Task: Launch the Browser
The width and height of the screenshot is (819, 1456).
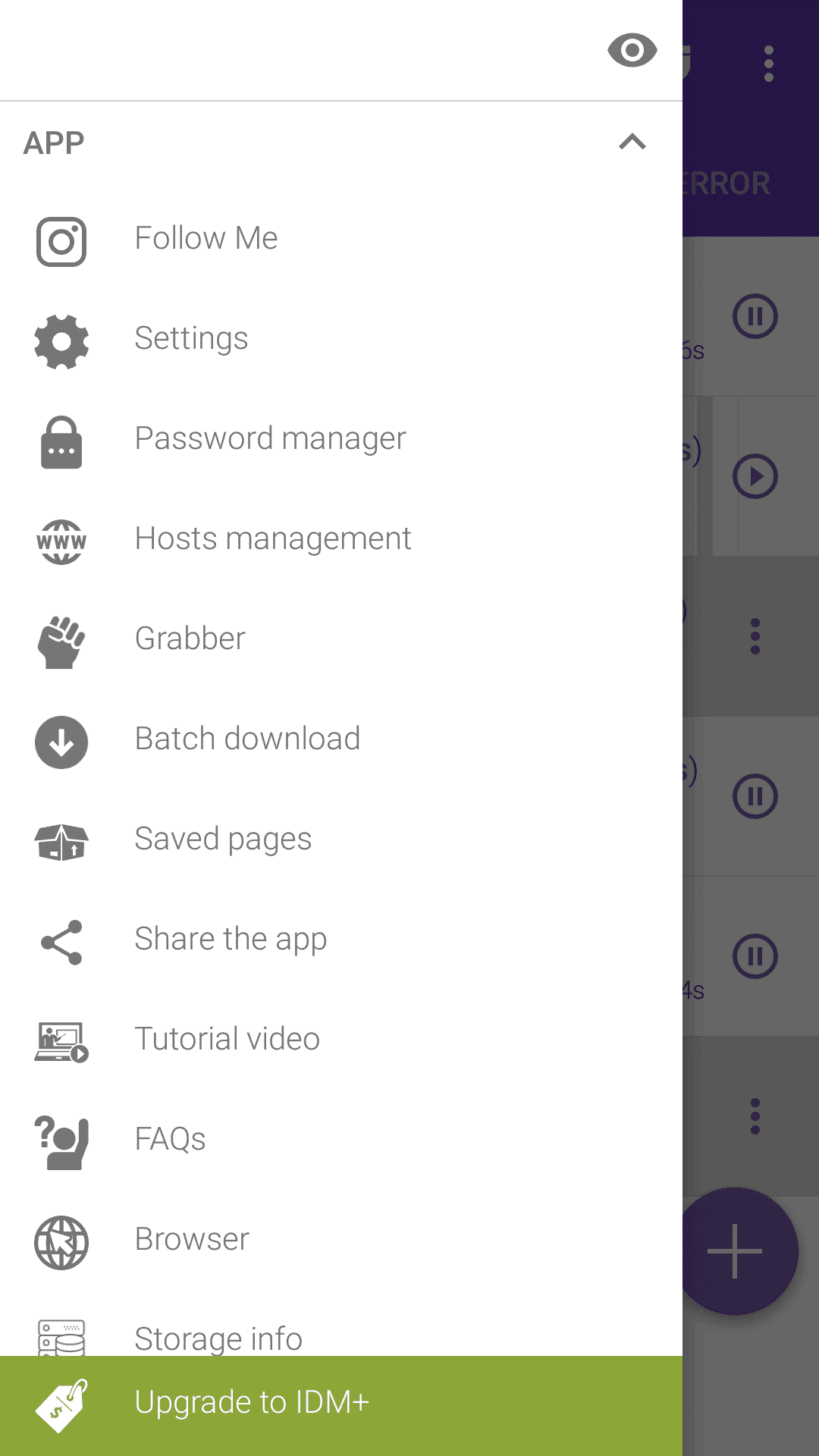Action: [341, 1240]
